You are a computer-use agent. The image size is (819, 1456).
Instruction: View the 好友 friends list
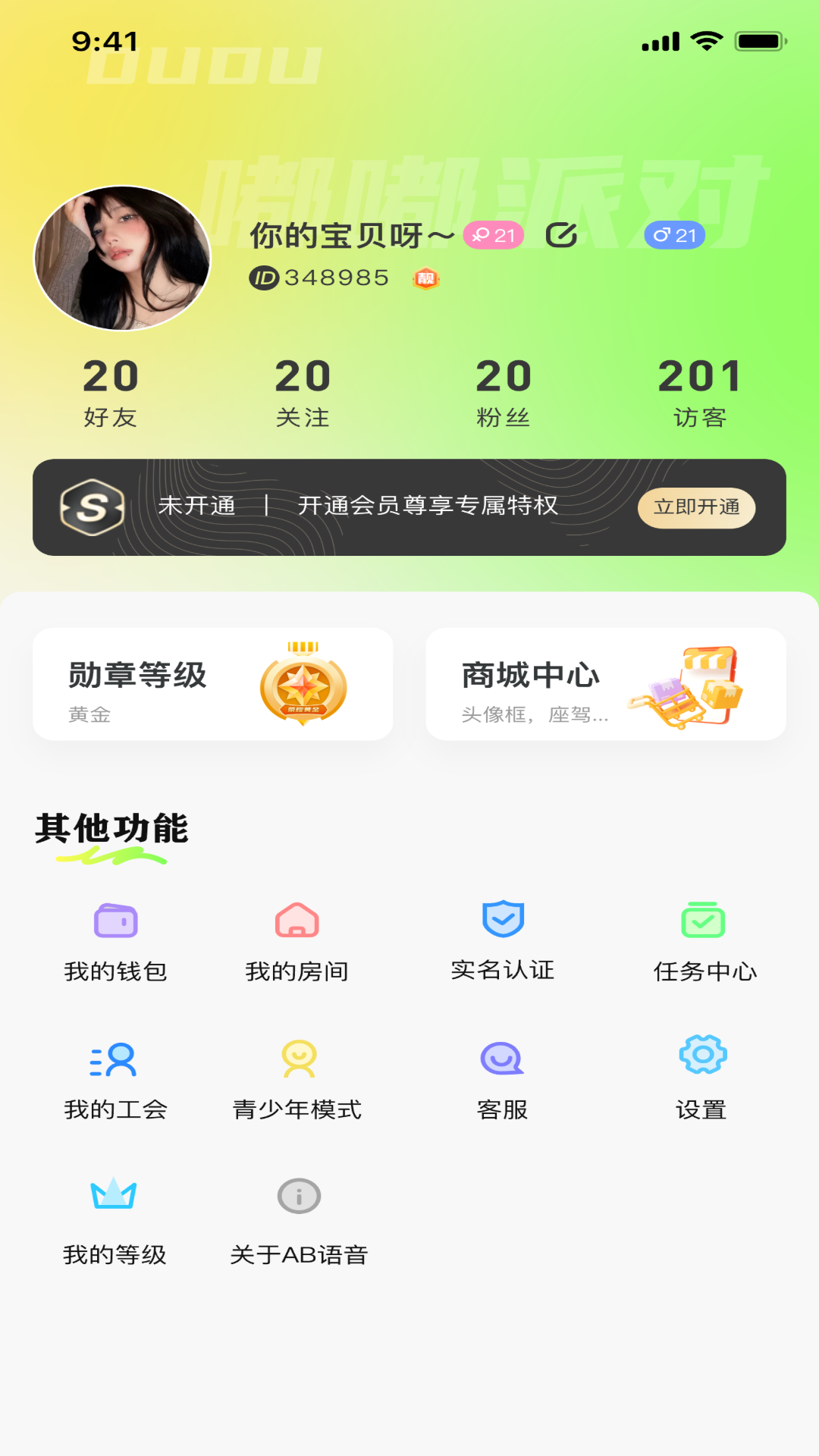(x=111, y=393)
